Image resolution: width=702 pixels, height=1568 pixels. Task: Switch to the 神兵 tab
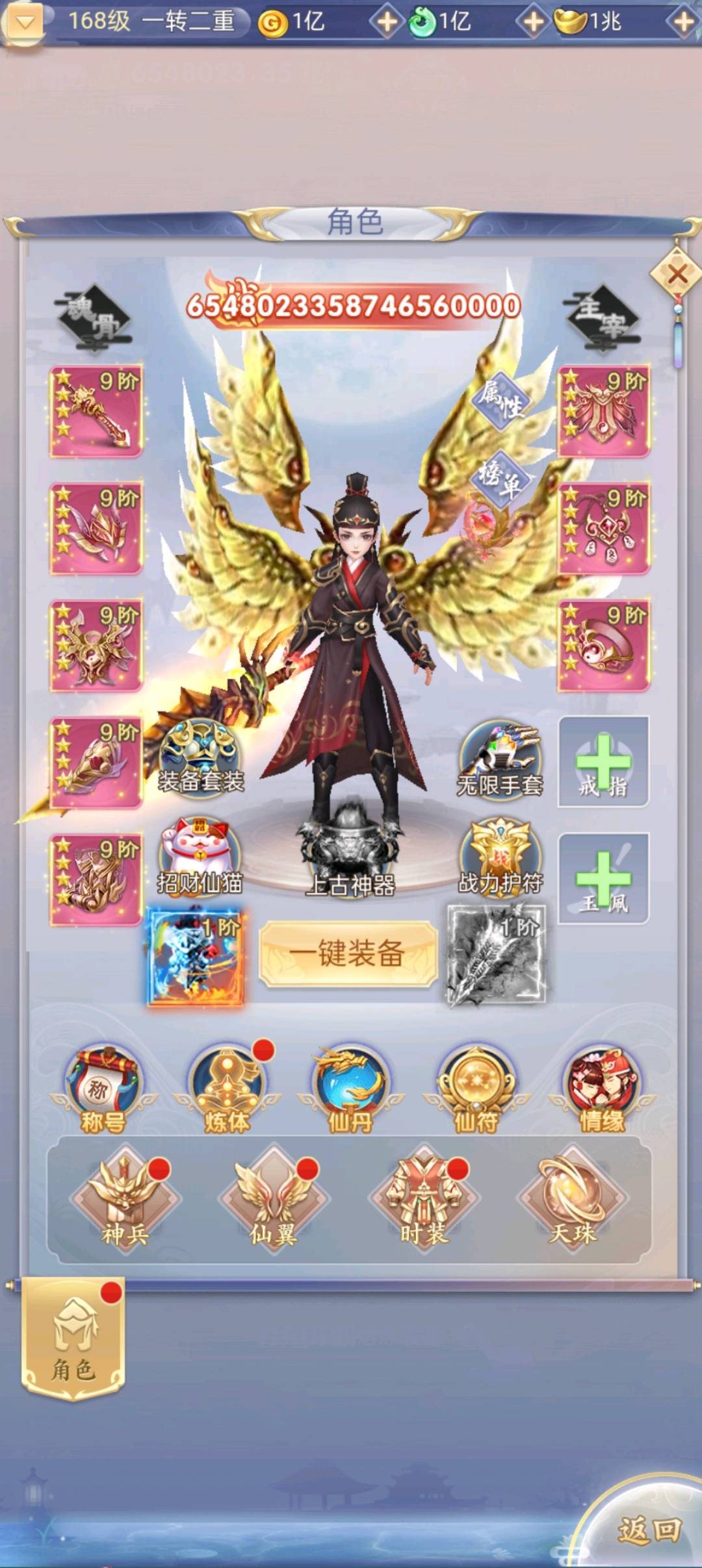pyautogui.click(x=125, y=1201)
